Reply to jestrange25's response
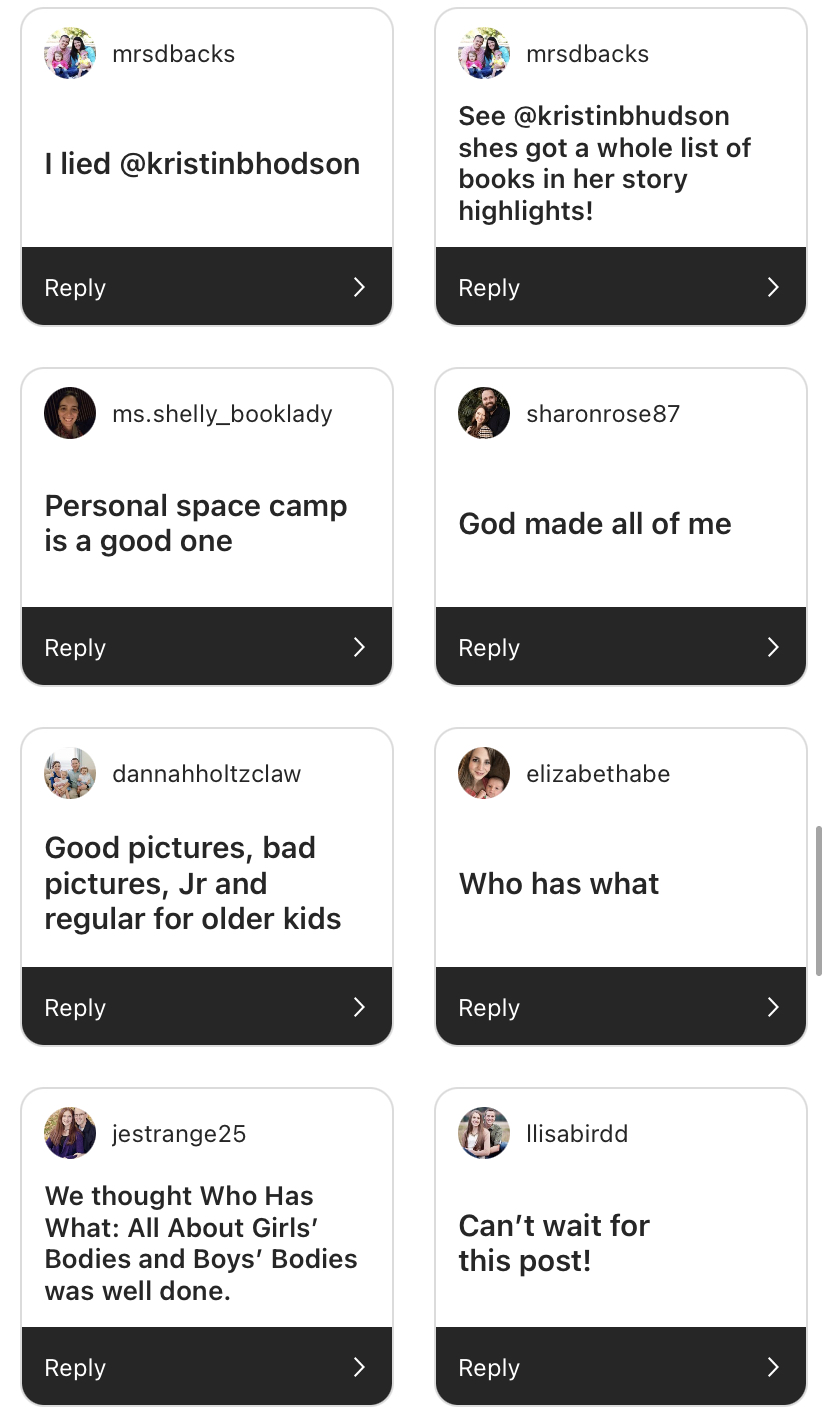 tap(207, 1367)
